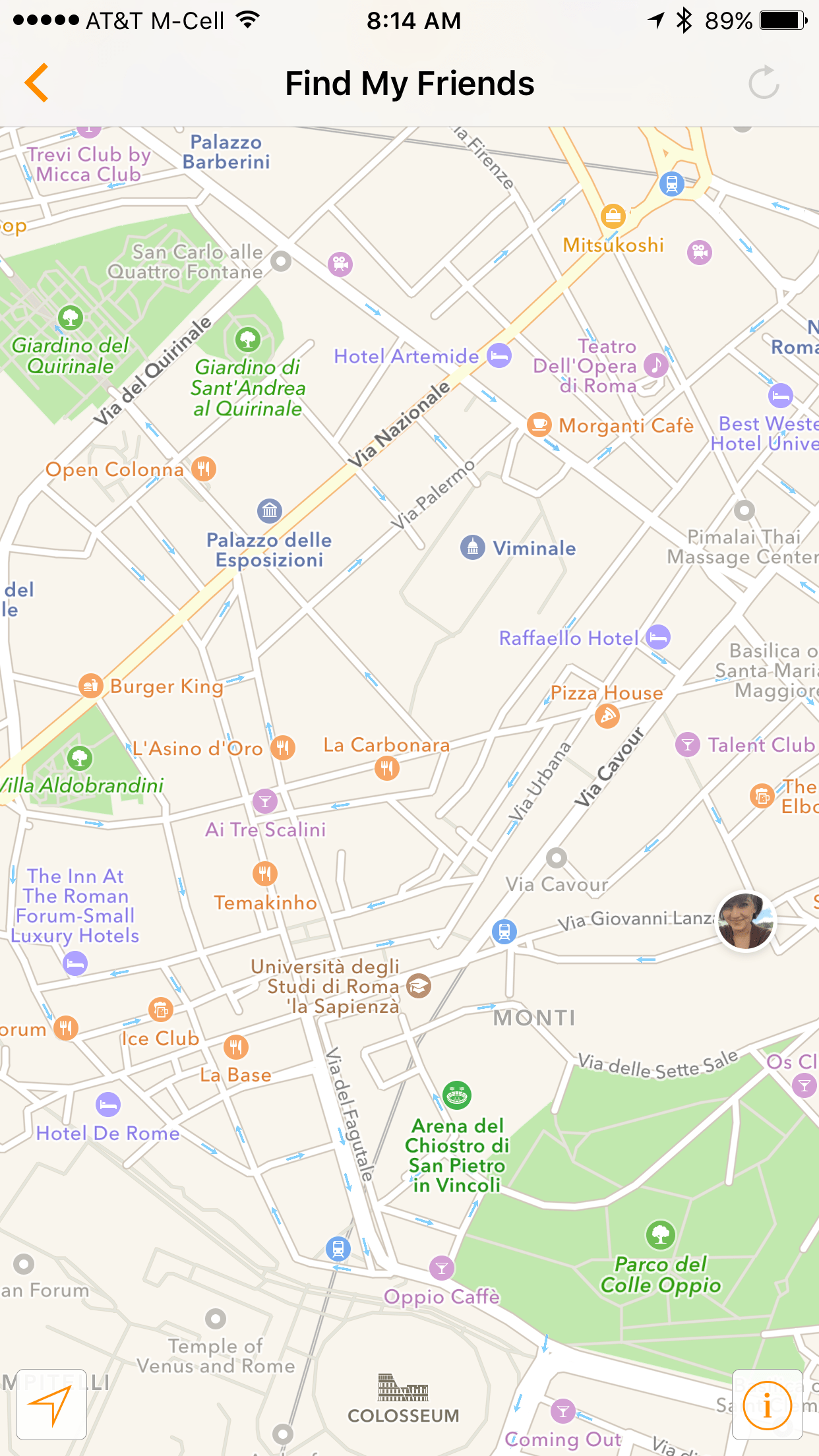The width and height of the screenshot is (819, 1456).
Task: Open the map info options
Action: (x=767, y=1405)
